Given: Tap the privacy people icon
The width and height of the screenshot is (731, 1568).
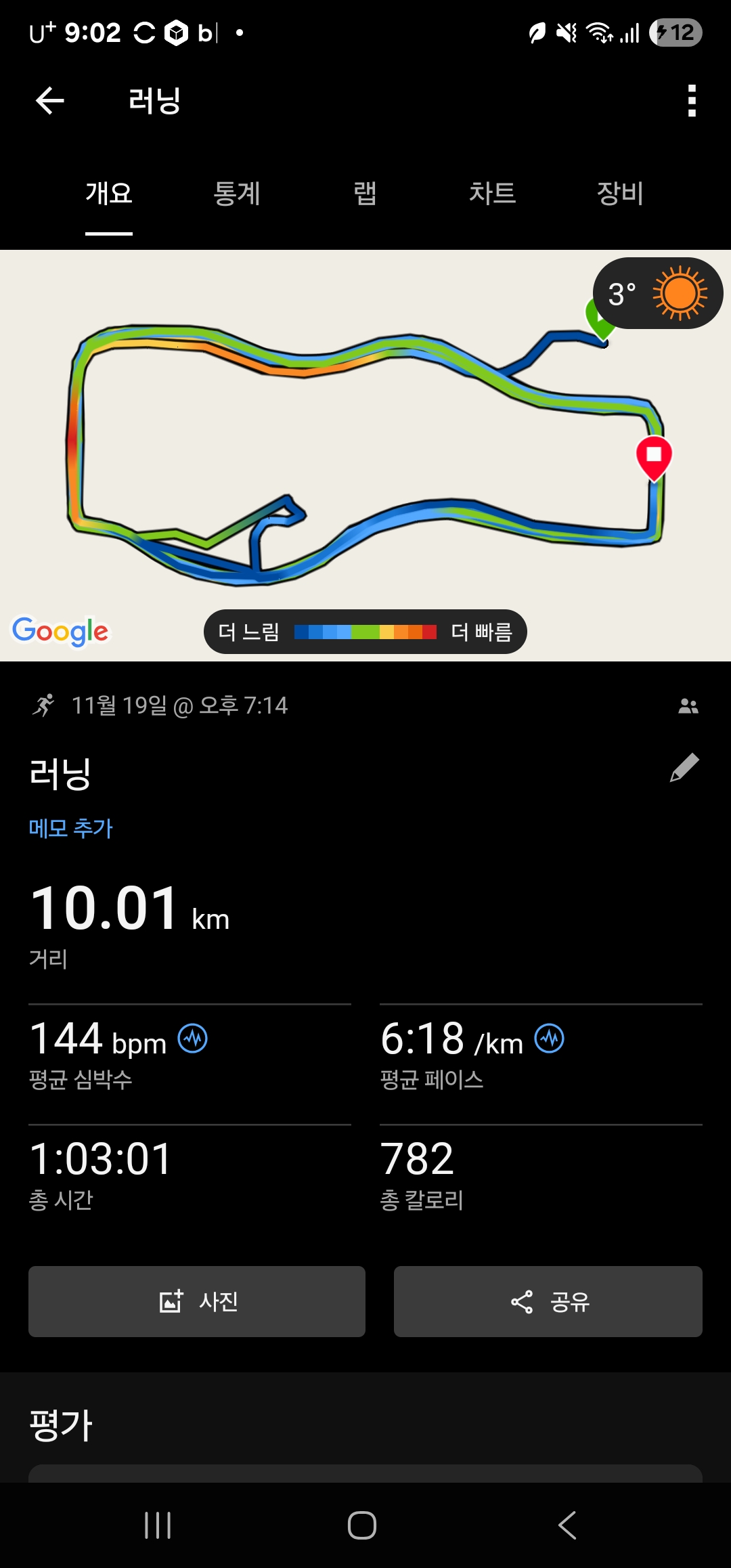Looking at the screenshot, I should pos(688,706).
